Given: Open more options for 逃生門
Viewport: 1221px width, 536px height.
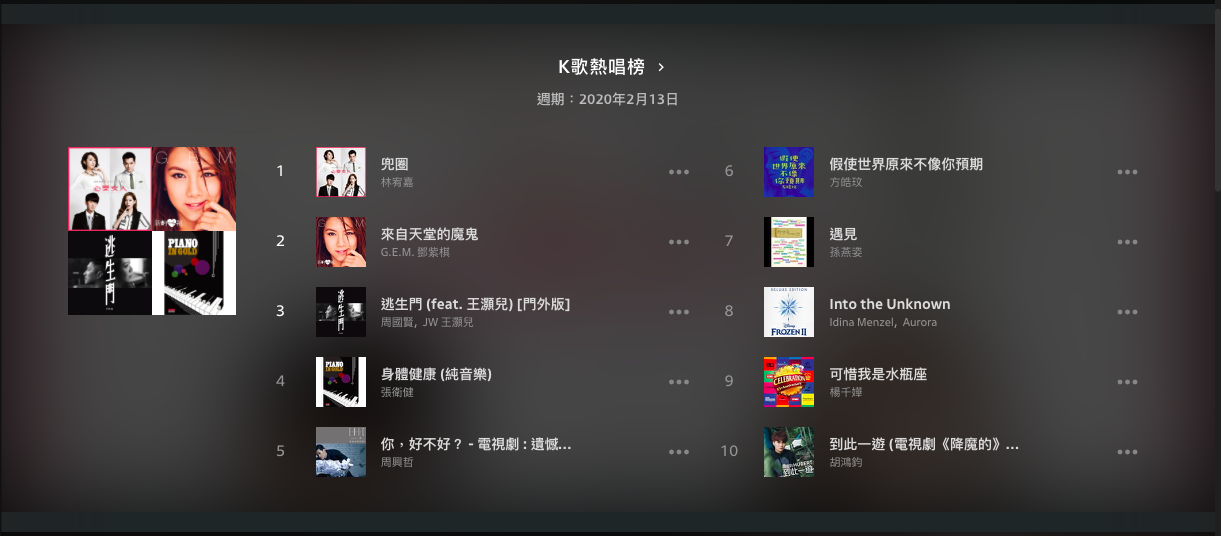Looking at the screenshot, I should pyautogui.click(x=679, y=312).
